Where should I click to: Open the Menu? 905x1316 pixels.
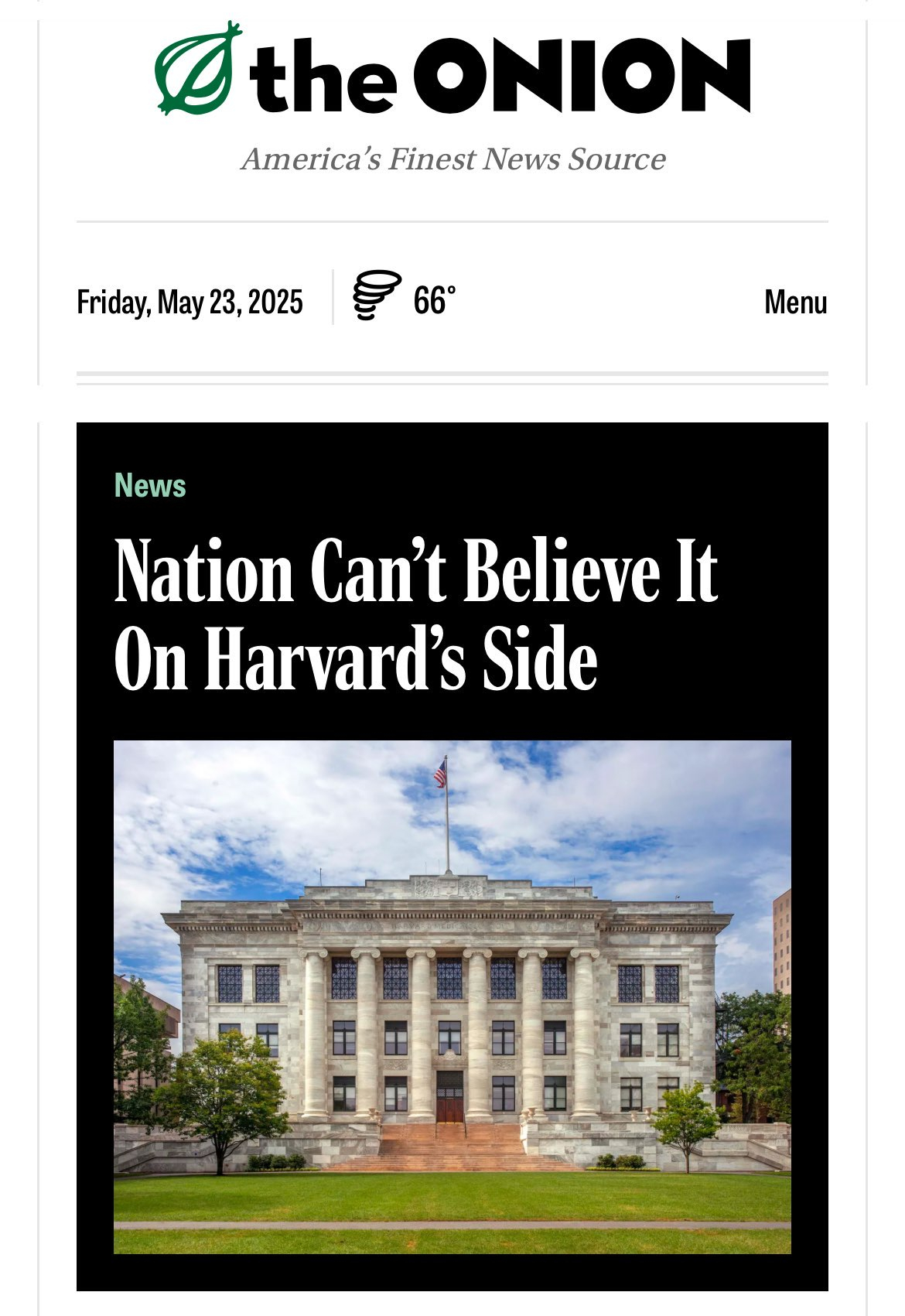coord(795,302)
